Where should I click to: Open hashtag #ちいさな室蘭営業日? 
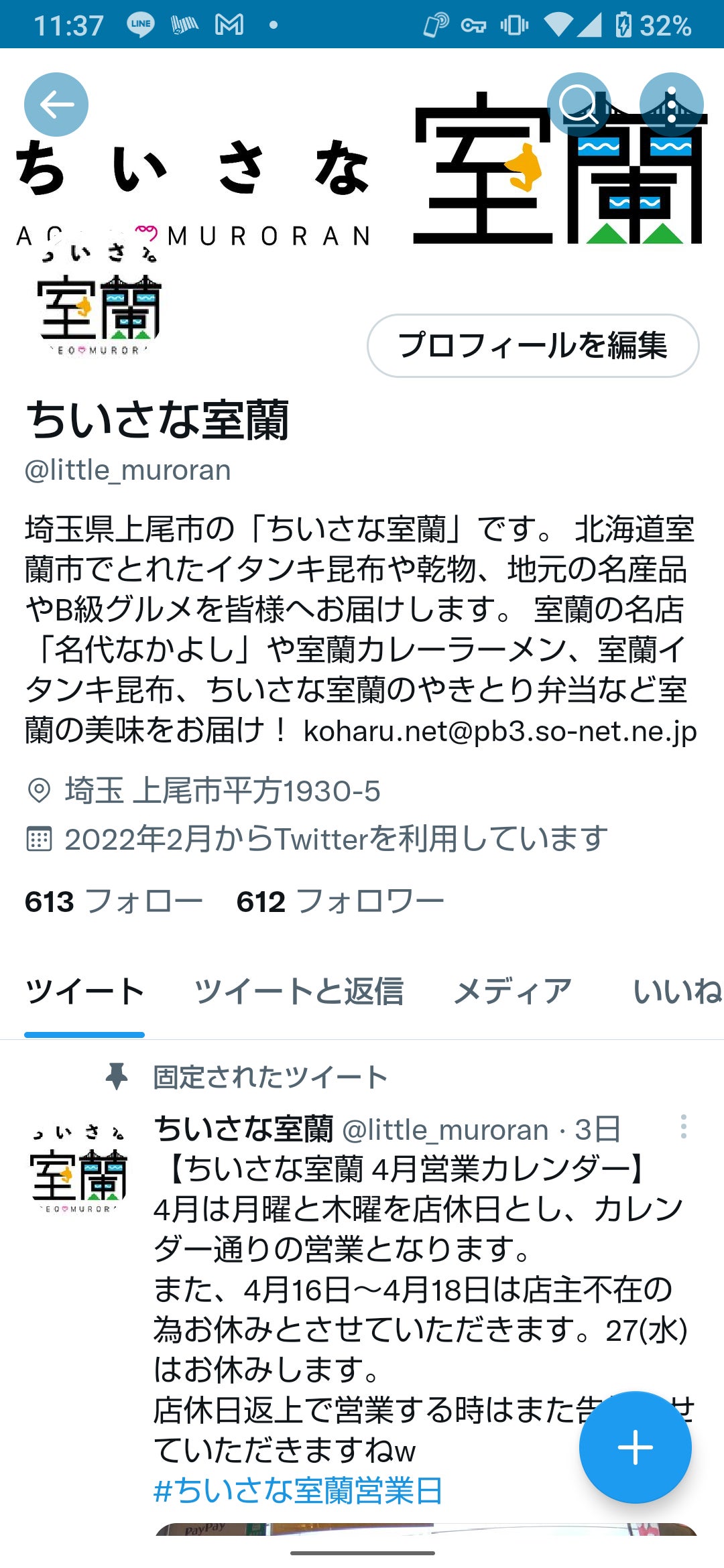point(298,1491)
